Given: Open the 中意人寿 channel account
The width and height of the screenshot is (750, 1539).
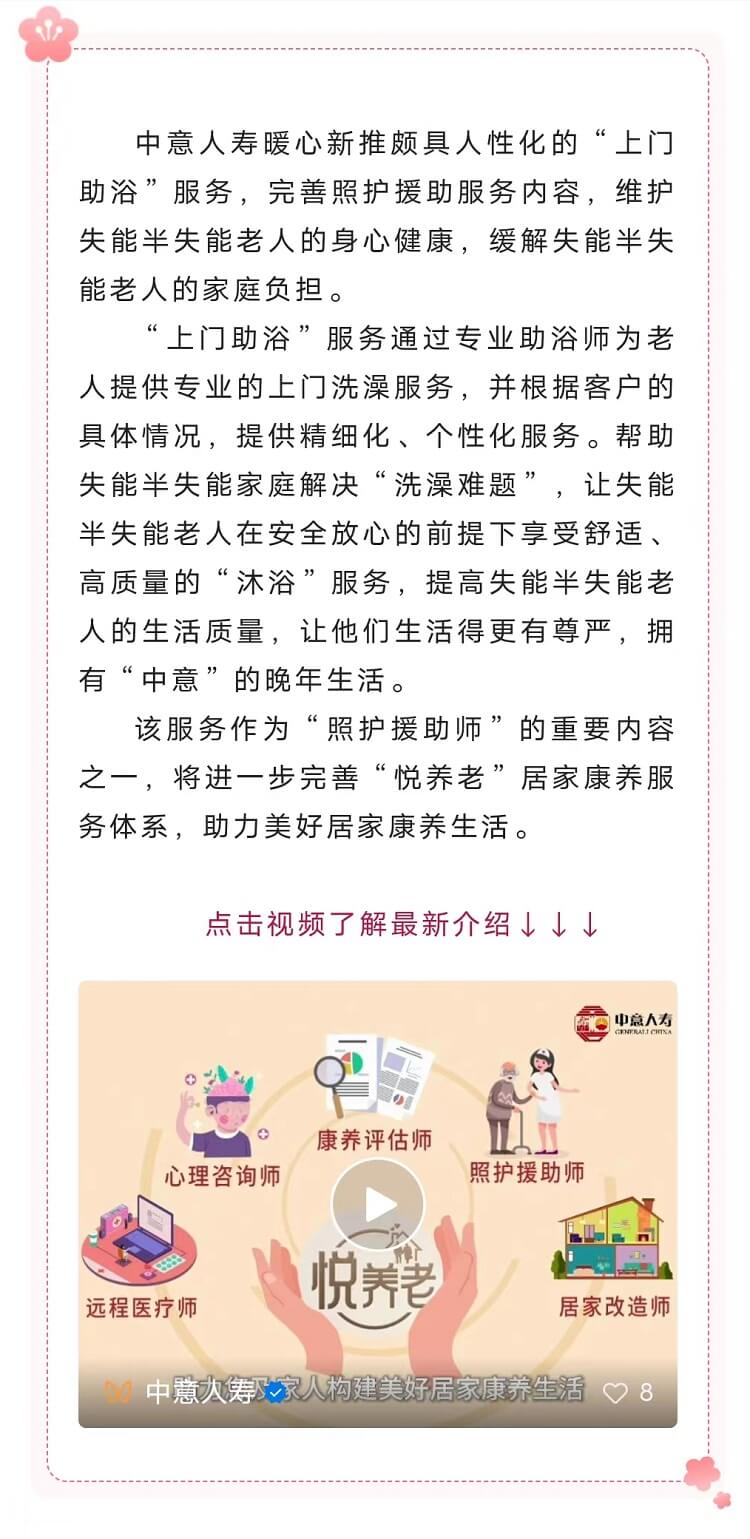Looking at the screenshot, I should (x=199, y=1392).
